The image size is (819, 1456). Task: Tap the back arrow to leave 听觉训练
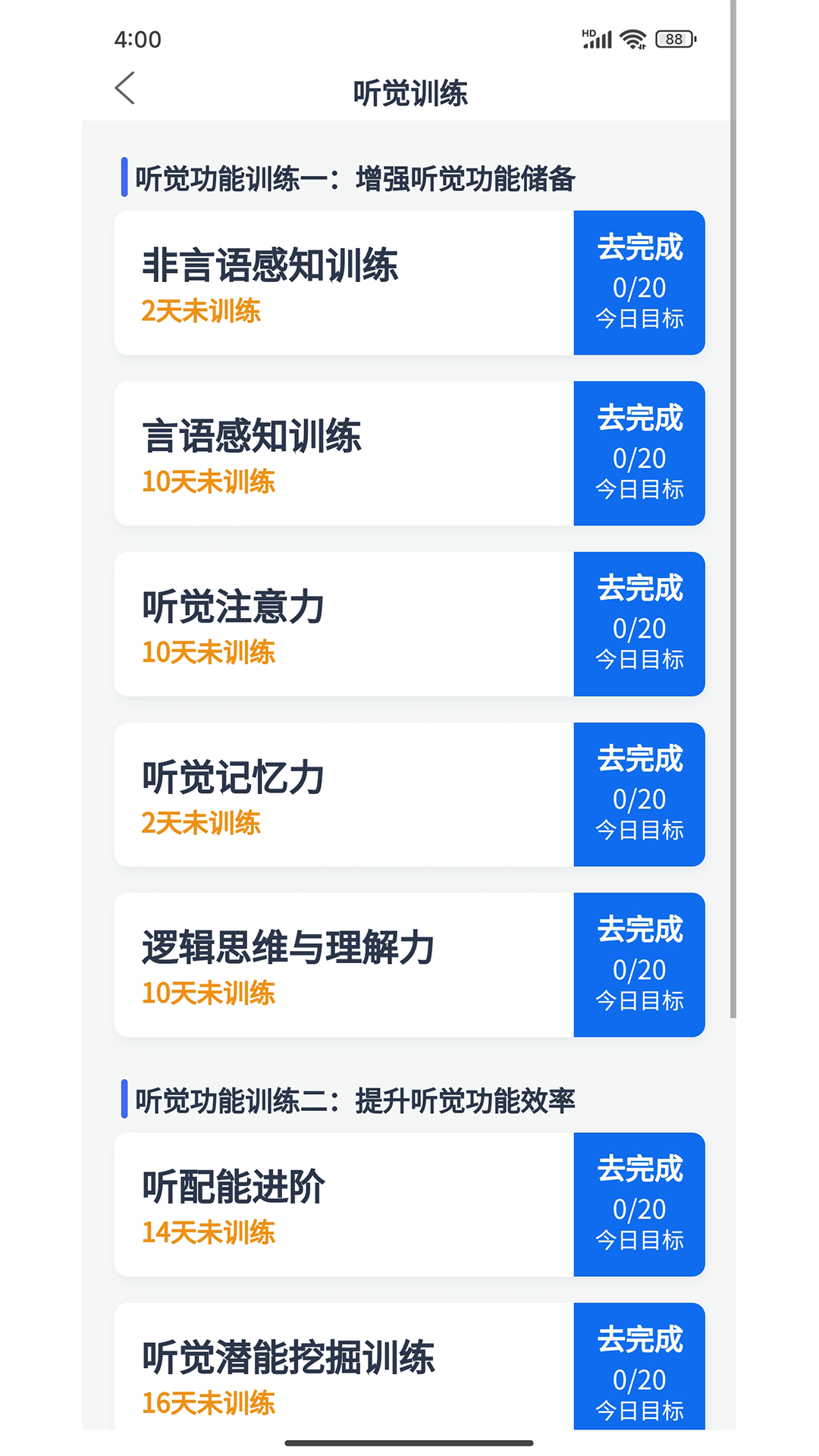click(126, 89)
